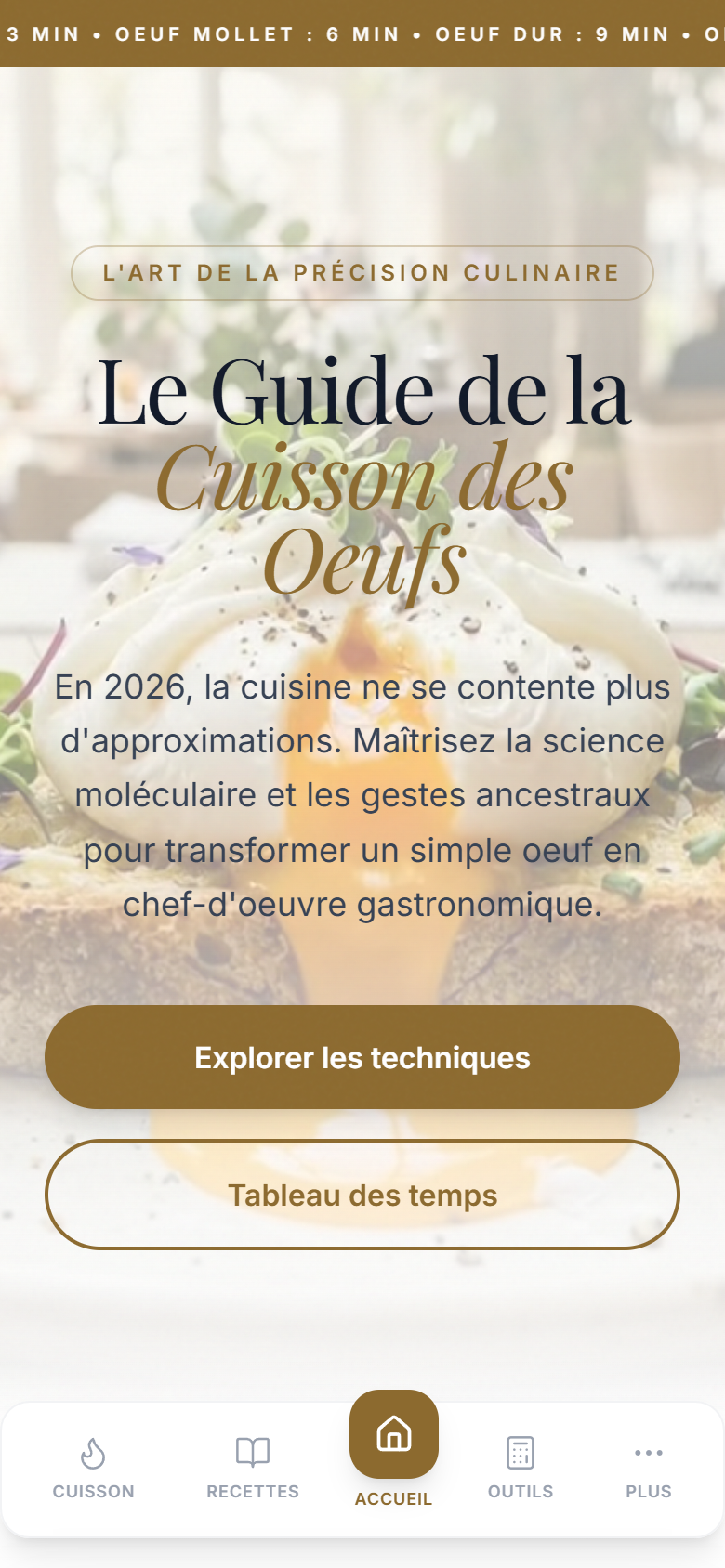Tap the ellipsis Plus icon
This screenshot has height=1568, width=725.
click(648, 1451)
